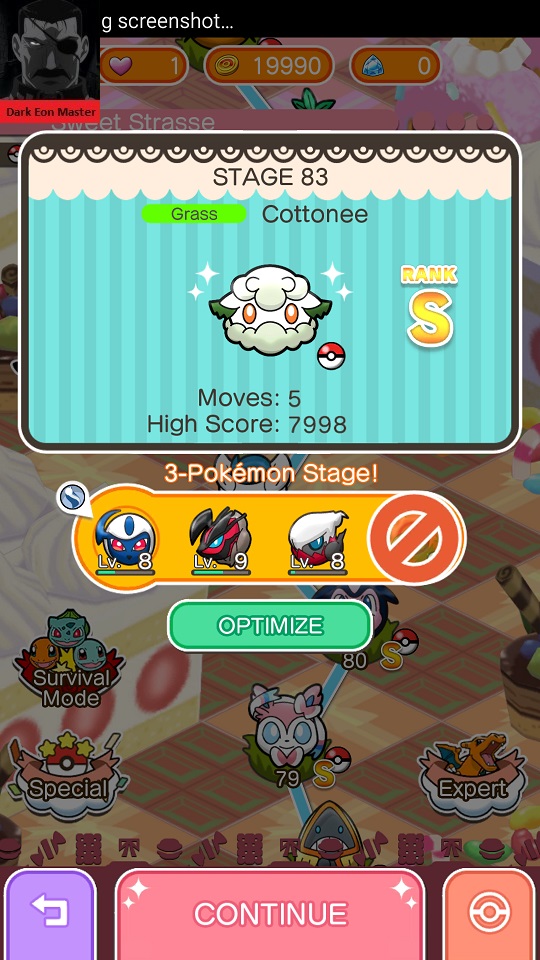Go back with the purple return arrow
540x960 pixels.
pyautogui.click(x=50, y=914)
